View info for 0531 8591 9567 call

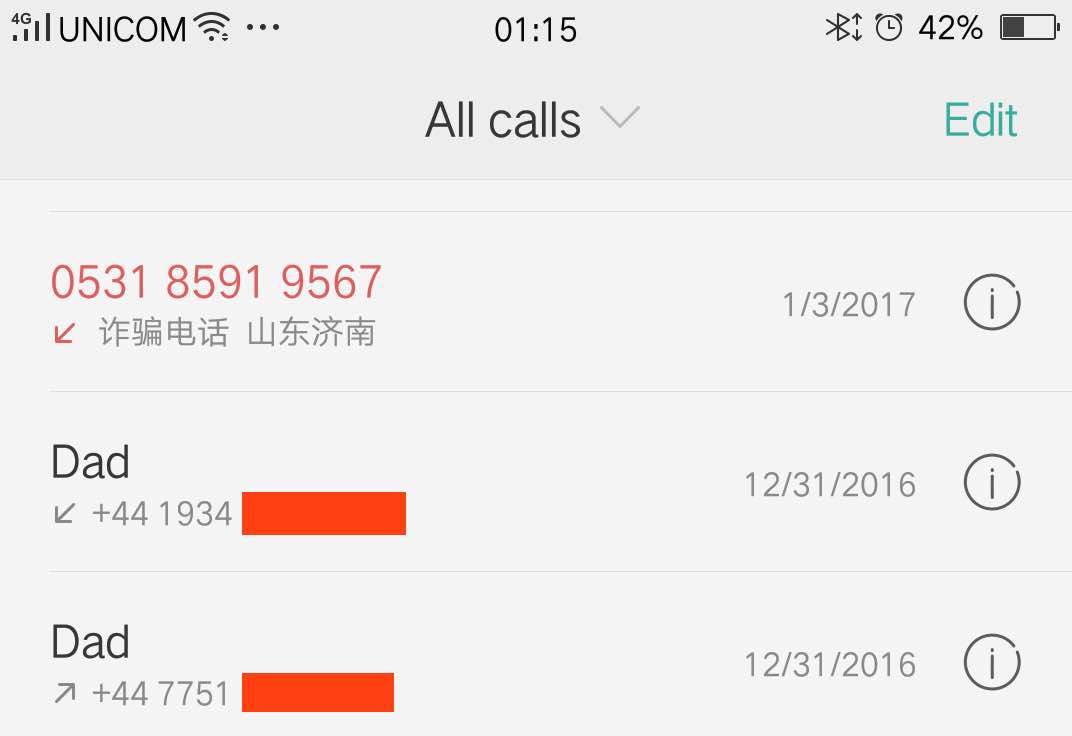pos(991,302)
